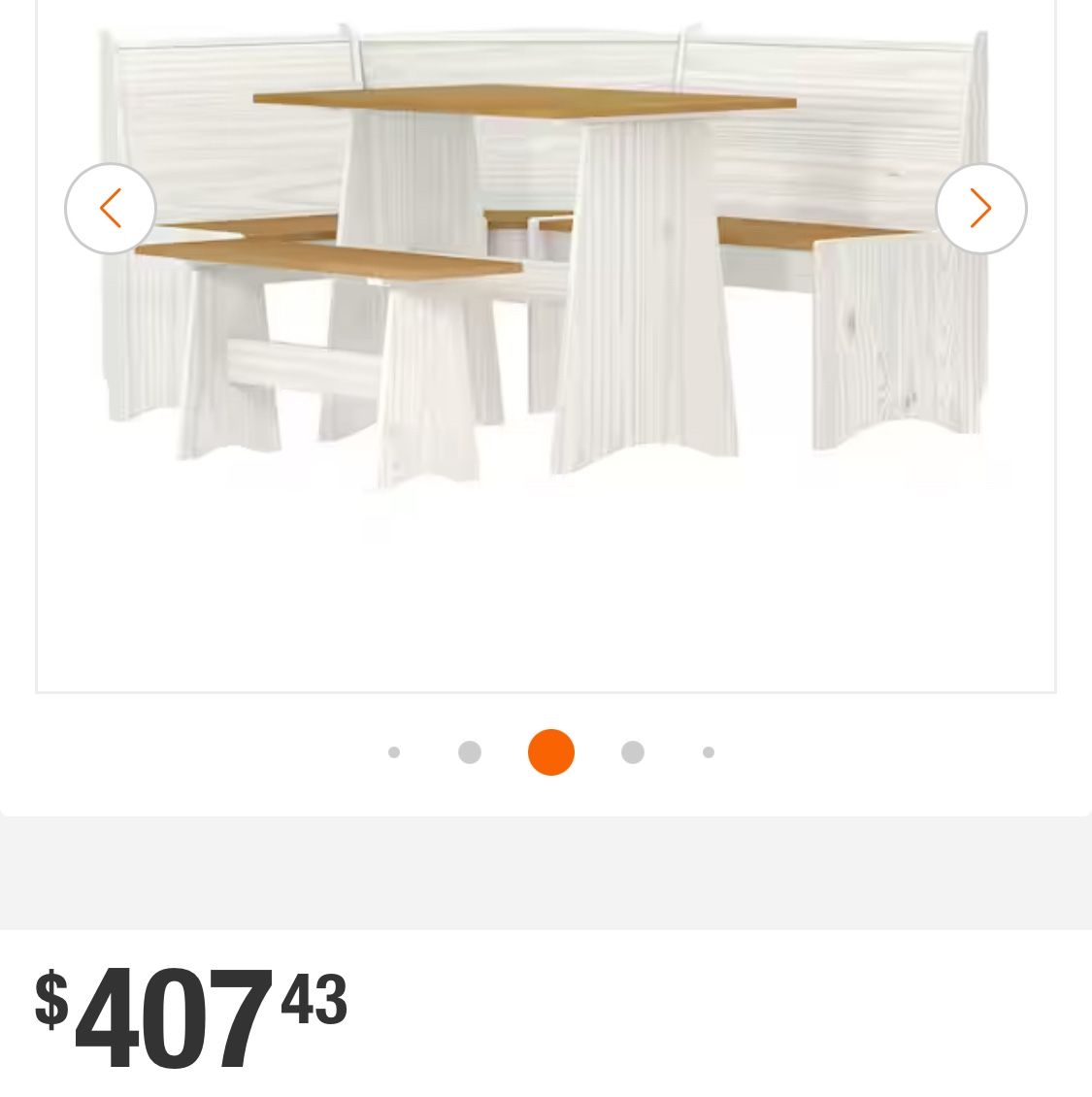Go back a slide using the left chevron
The image size is (1092, 1097).
pos(110,208)
